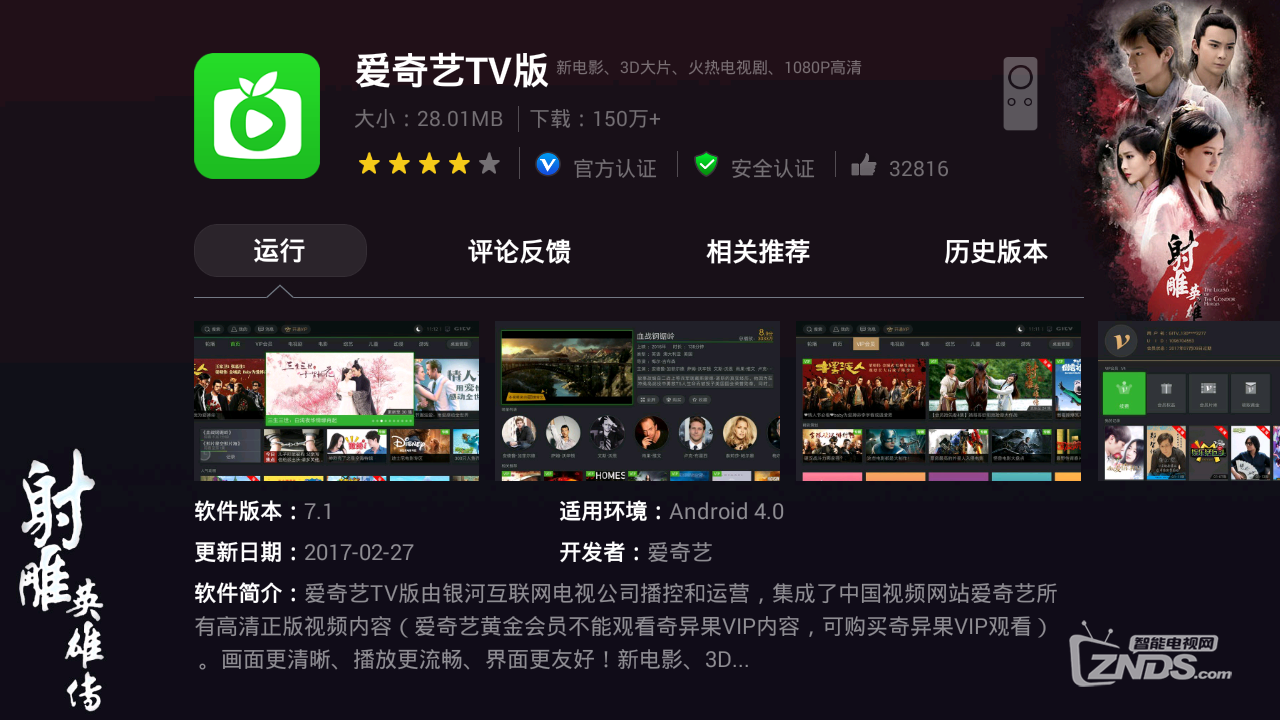Viewport: 1280px width, 720px height.
Task: Open the 评论反馈 tab
Action: pos(519,251)
